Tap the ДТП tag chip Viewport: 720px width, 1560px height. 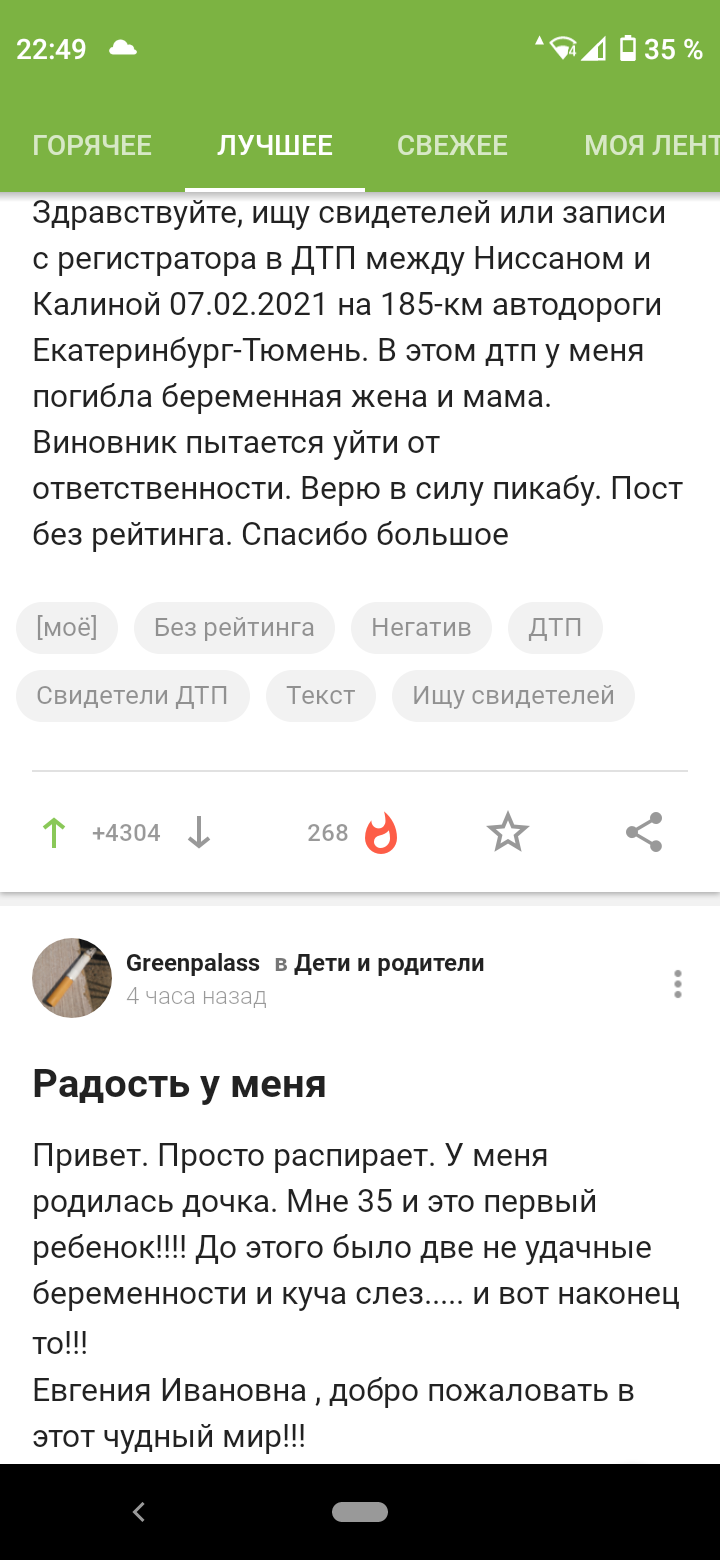pos(555,628)
